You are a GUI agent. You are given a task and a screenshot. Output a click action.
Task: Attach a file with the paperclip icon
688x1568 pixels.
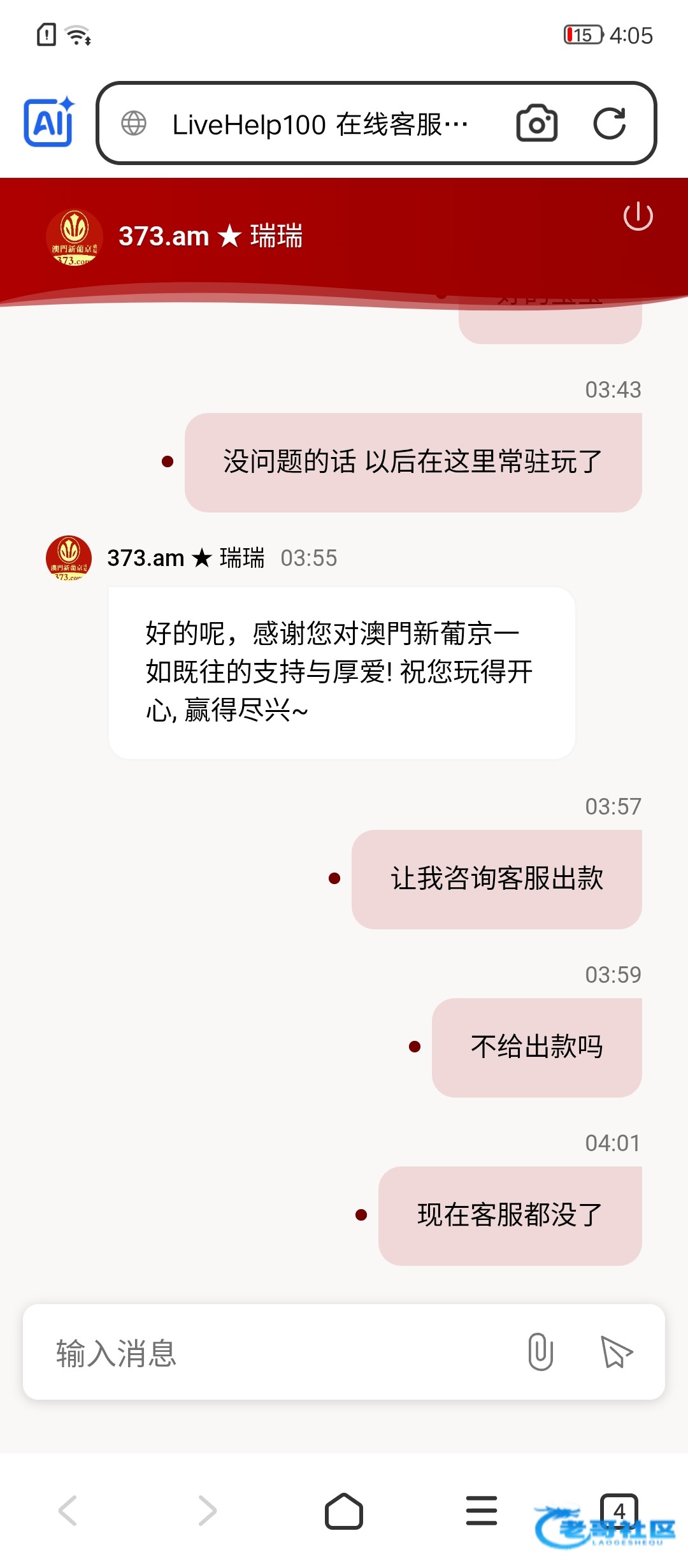click(x=540, y=1352)
